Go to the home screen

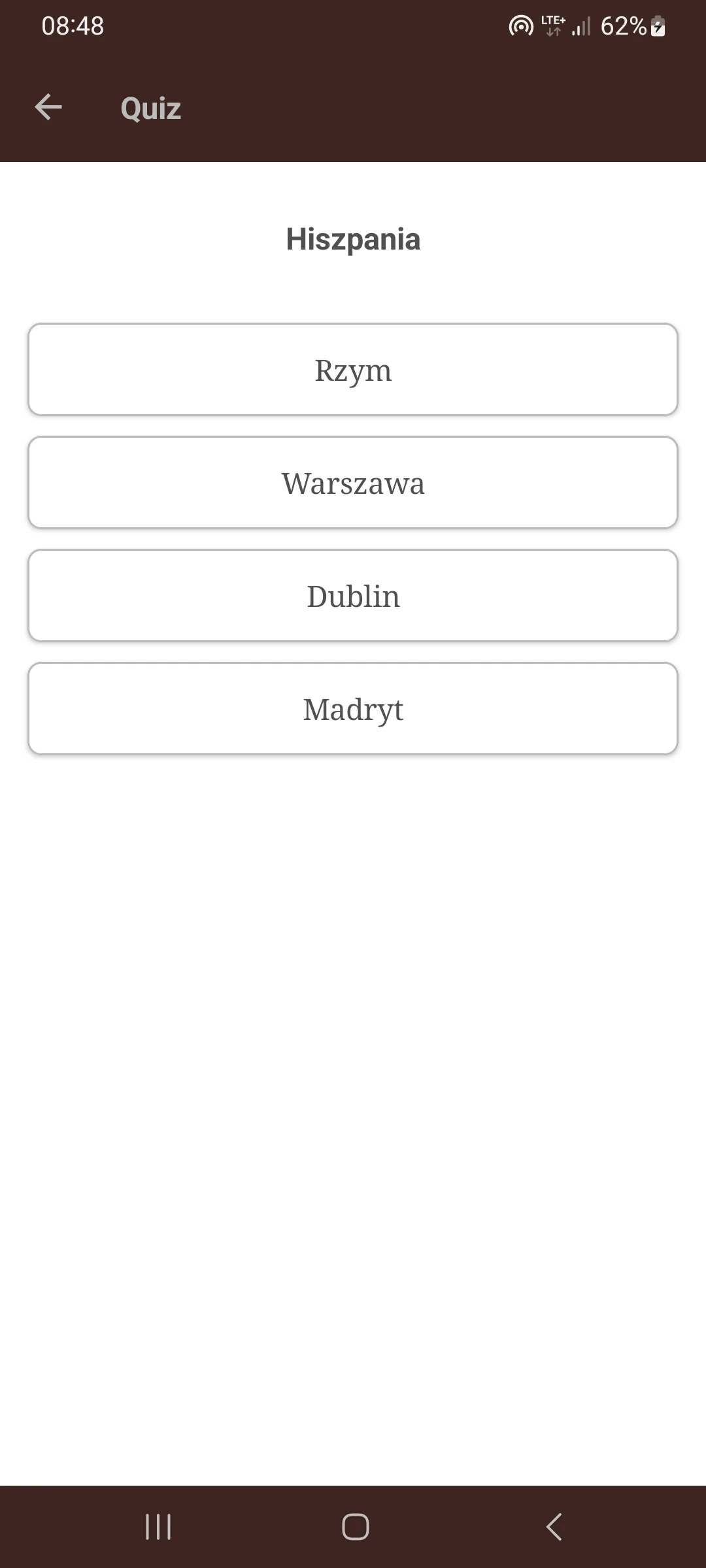coord(355,1527)
